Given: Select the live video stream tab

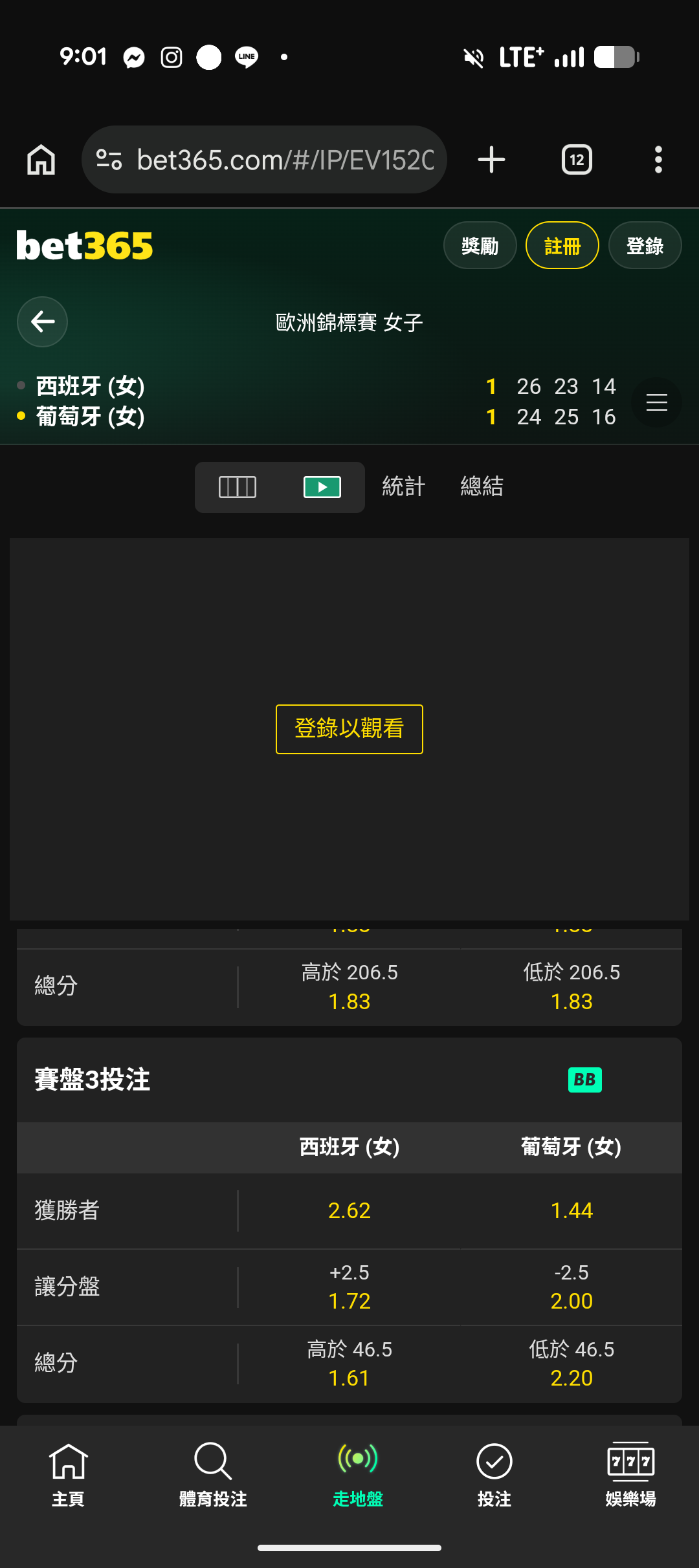Looking at the screenshot, I should tap(322, 487).
